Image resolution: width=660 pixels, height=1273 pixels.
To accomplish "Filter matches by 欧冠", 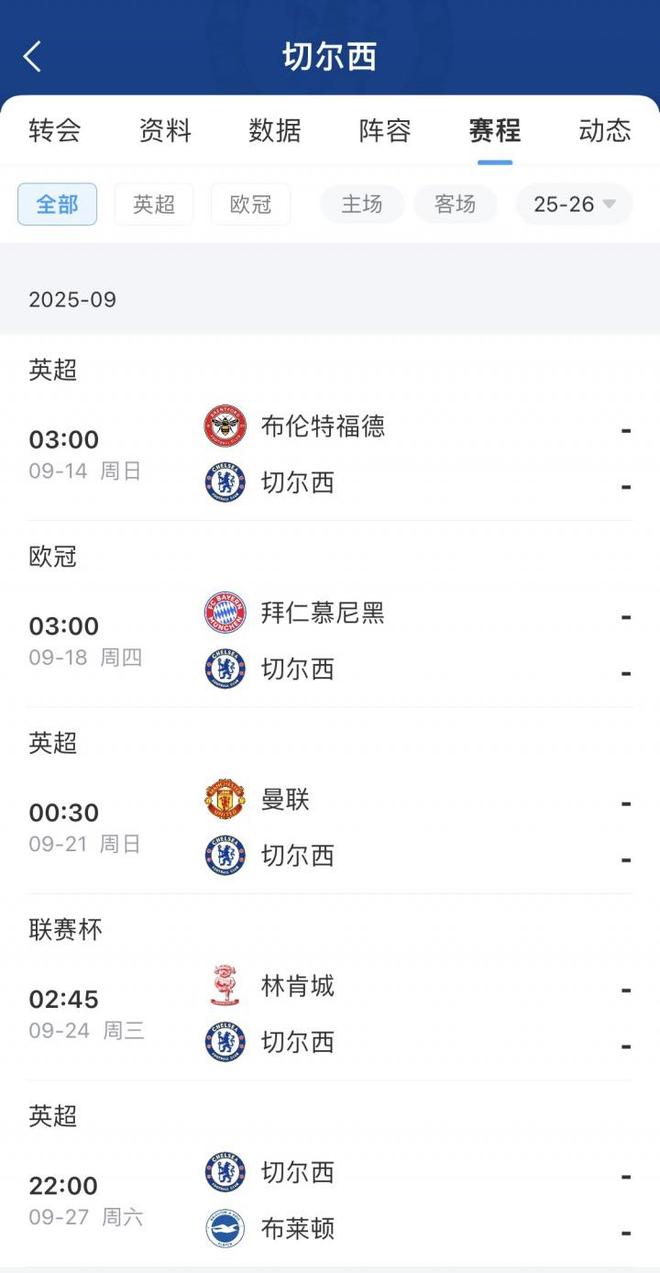I will pyautogui.click(x=250, y=204).
